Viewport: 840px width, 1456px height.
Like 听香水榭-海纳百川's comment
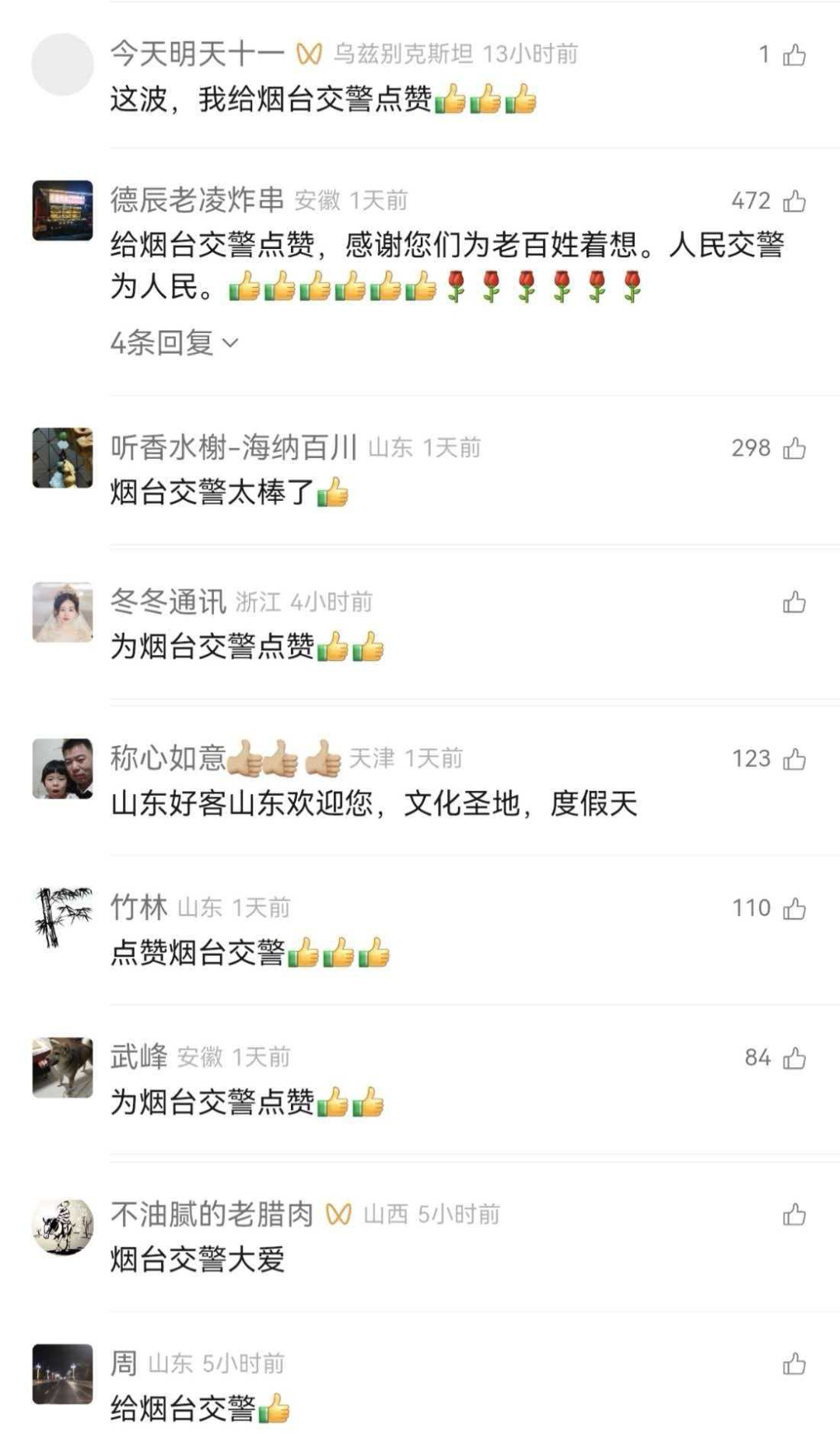(x=793, y=449)
